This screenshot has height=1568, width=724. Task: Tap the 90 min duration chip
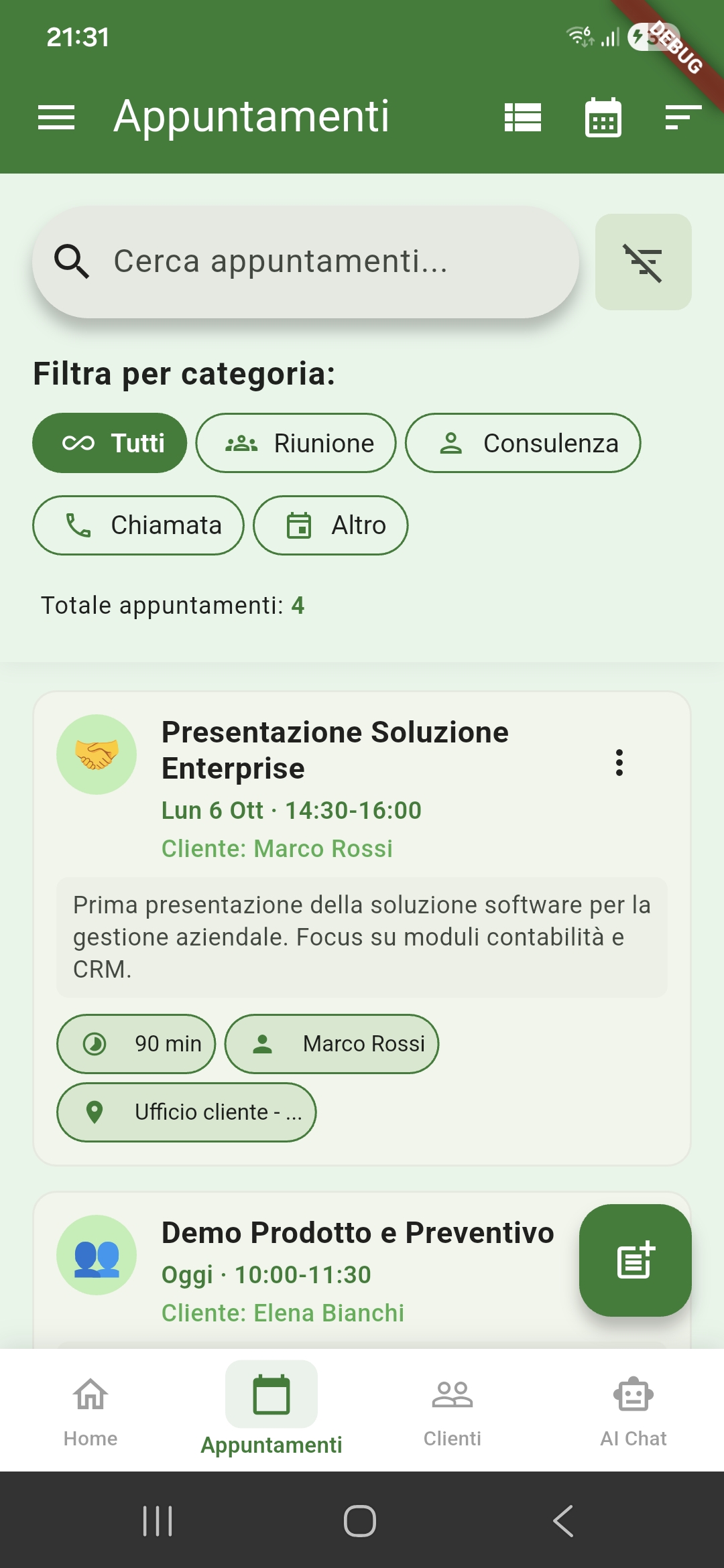[135, 1043]
